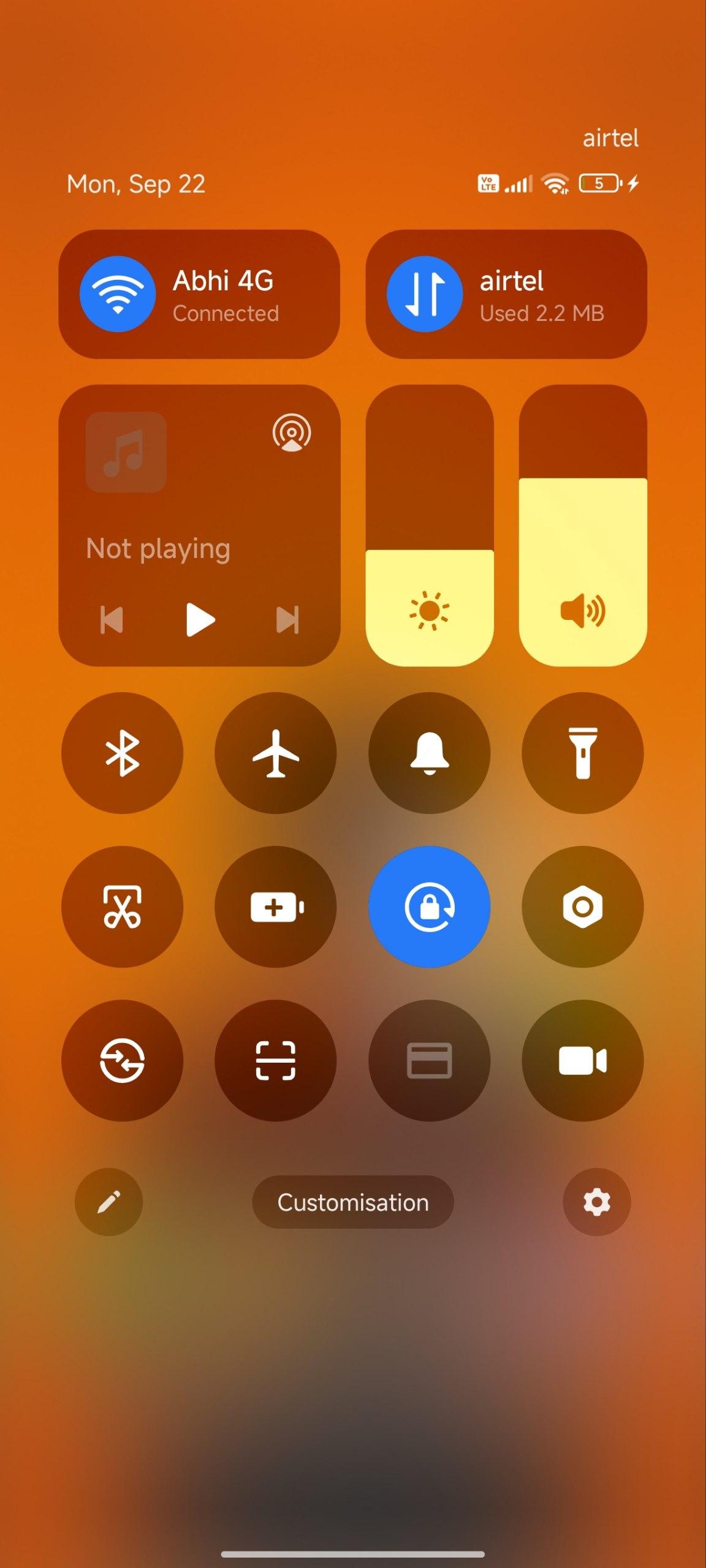
Task: Enable airplane mode
Action: point(276,753)
